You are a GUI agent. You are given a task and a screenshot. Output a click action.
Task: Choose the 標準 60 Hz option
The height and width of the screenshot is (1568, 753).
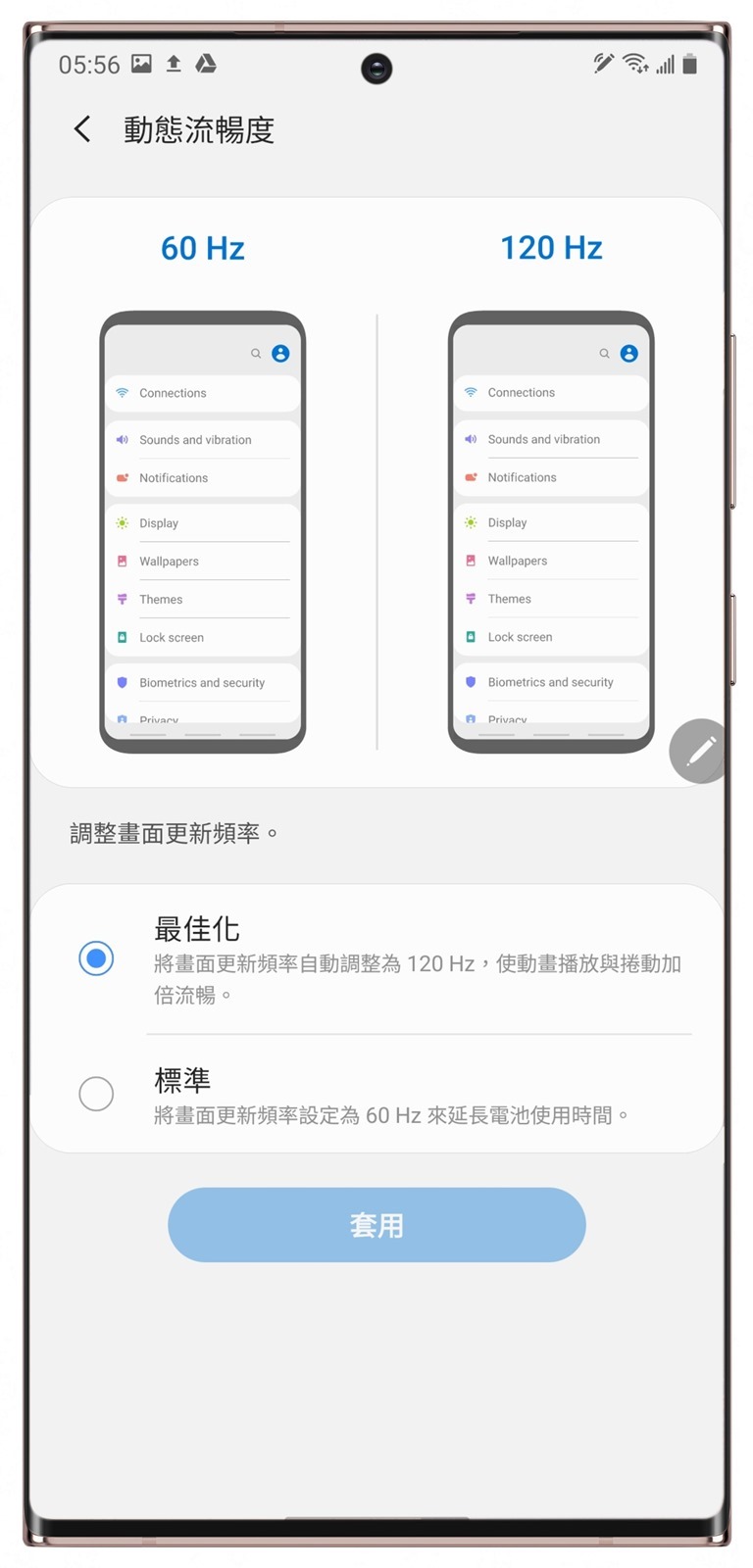96,1093
